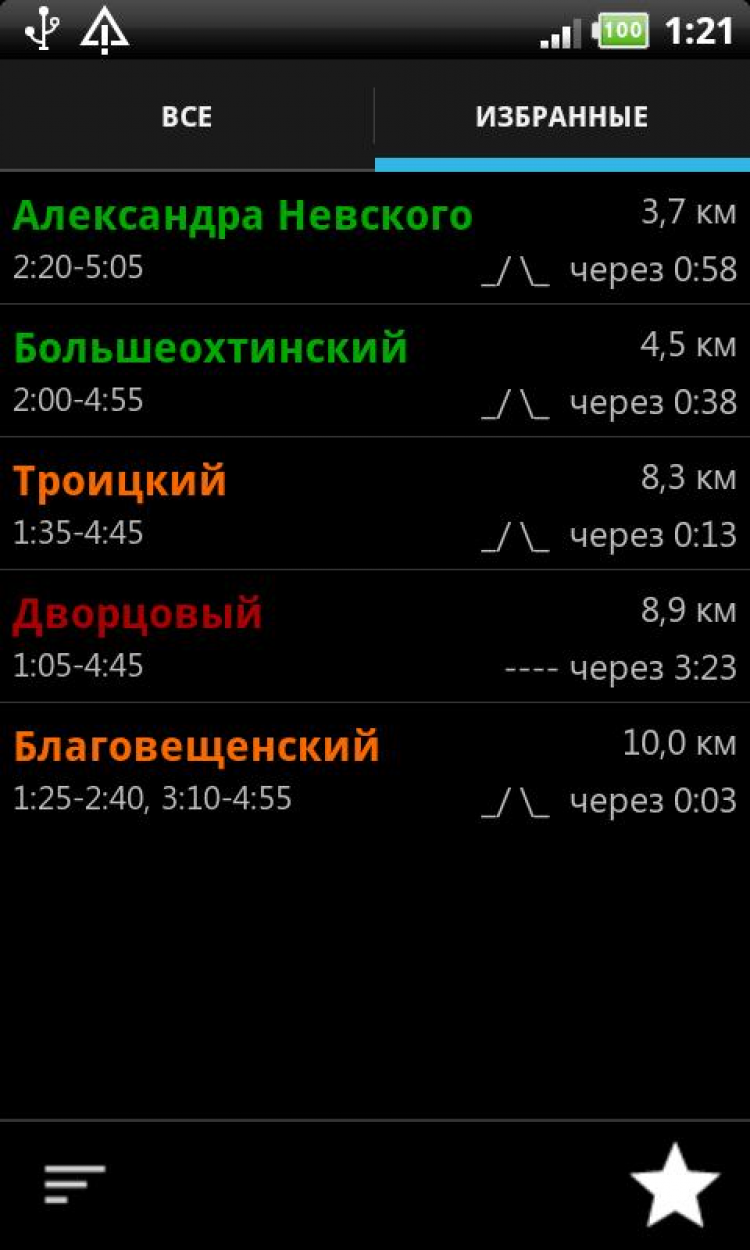Select the Троицкий bridge row
750x1250 pixels.
(x=375, y=504)
